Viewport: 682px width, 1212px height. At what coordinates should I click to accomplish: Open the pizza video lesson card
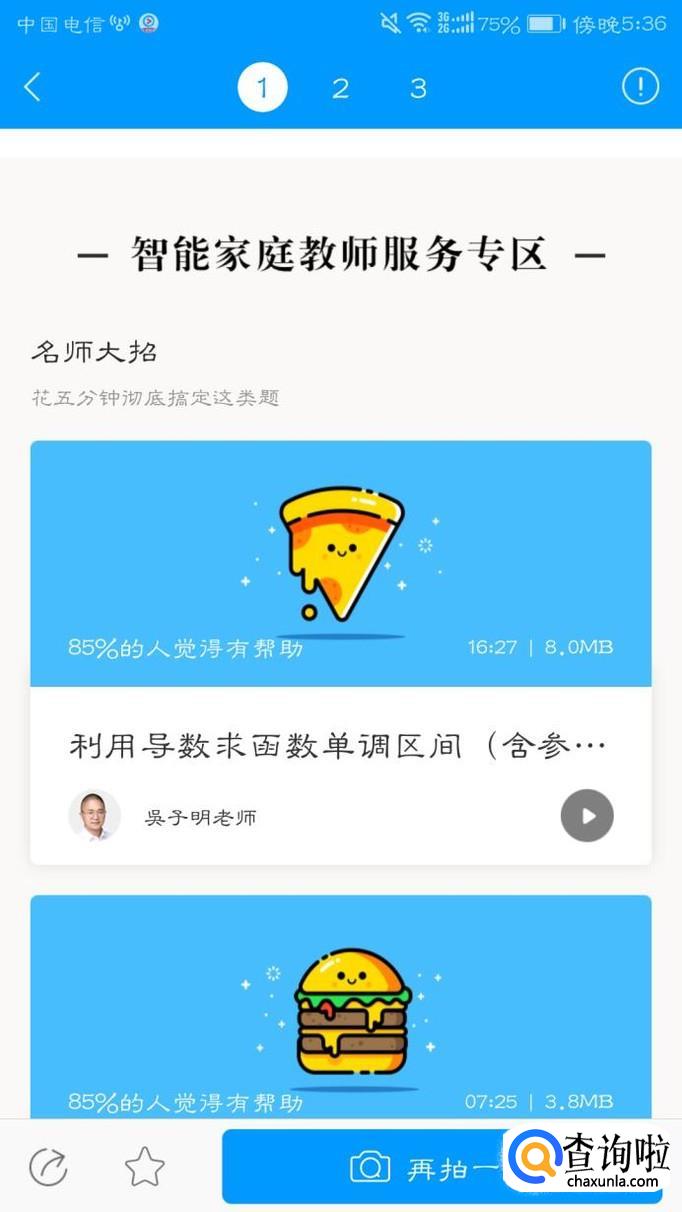pyautogui.click(x=340, y=563)
